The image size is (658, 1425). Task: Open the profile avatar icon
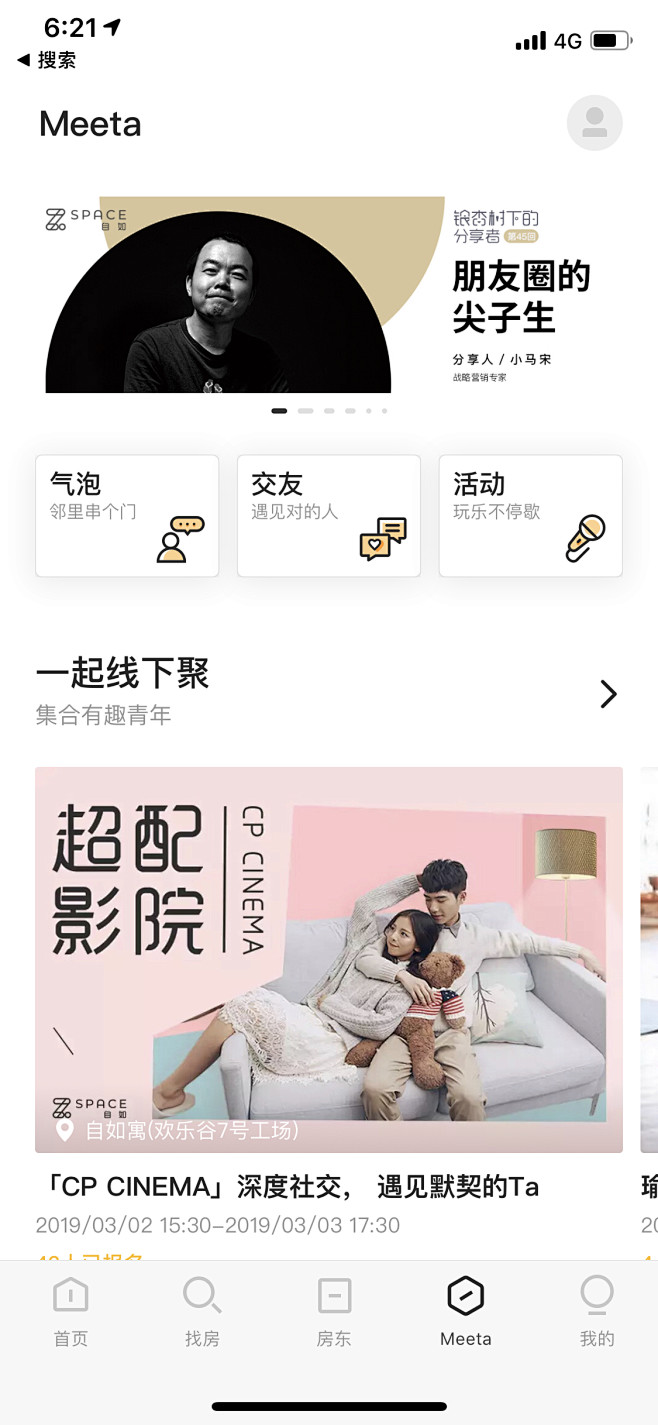pos(594,123)
